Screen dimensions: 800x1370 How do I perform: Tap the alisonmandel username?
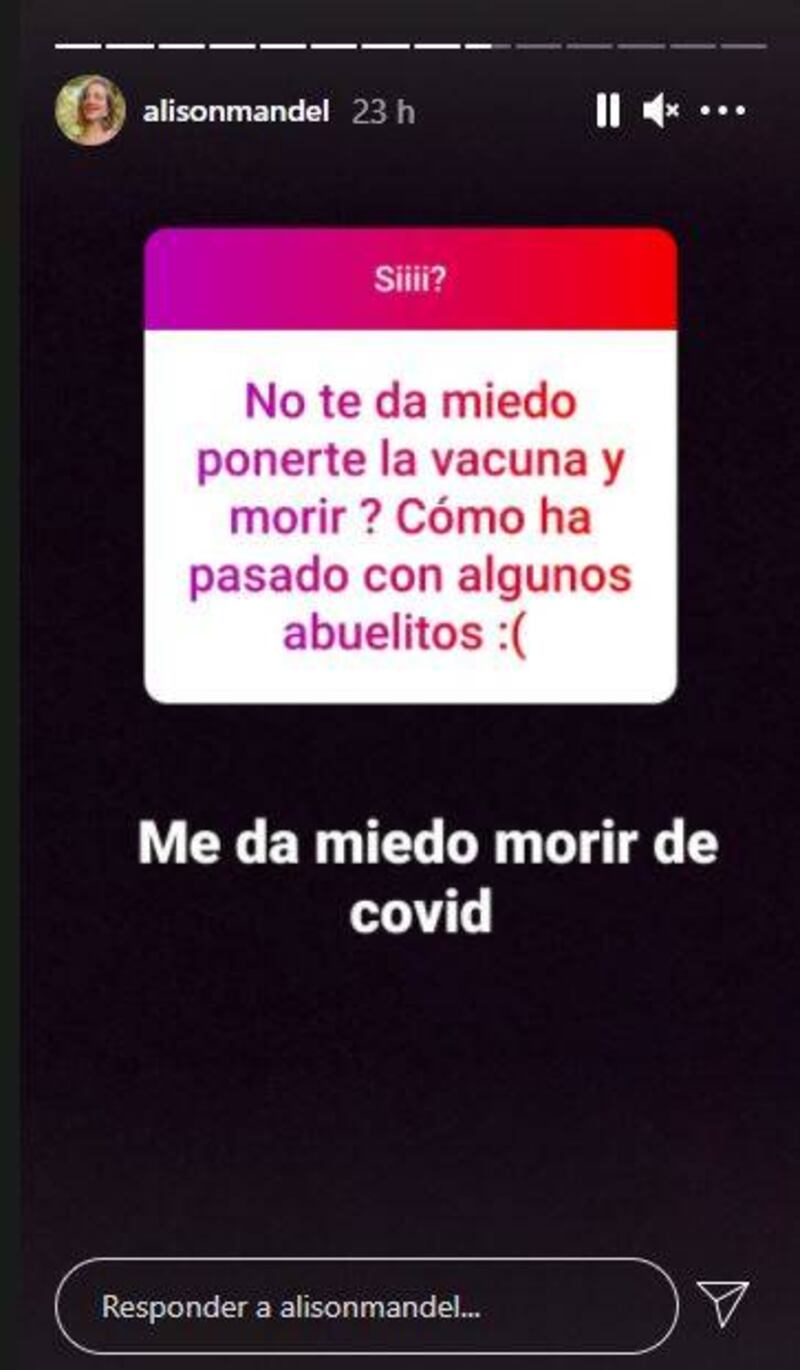(236, 112)
